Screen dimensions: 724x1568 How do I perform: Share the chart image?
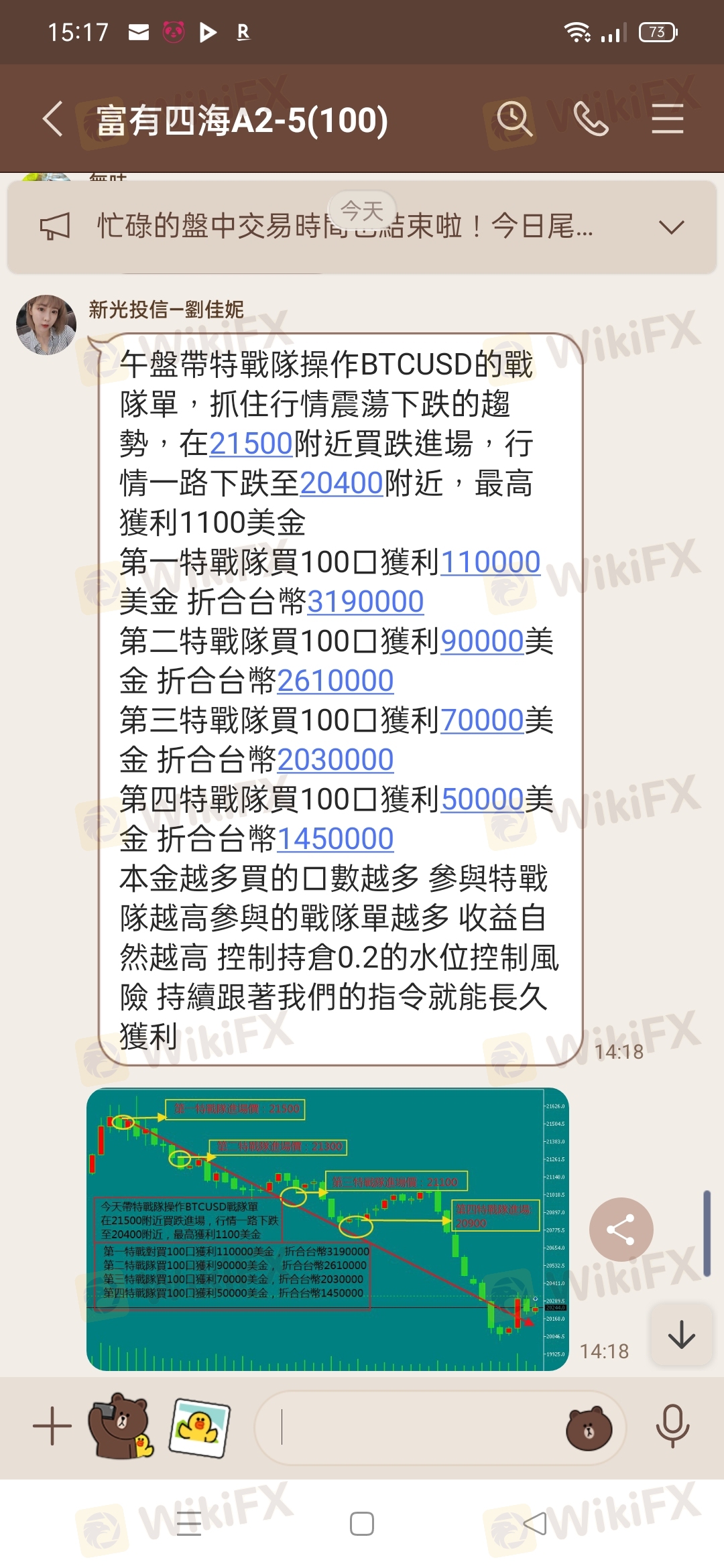[621, 1229]
